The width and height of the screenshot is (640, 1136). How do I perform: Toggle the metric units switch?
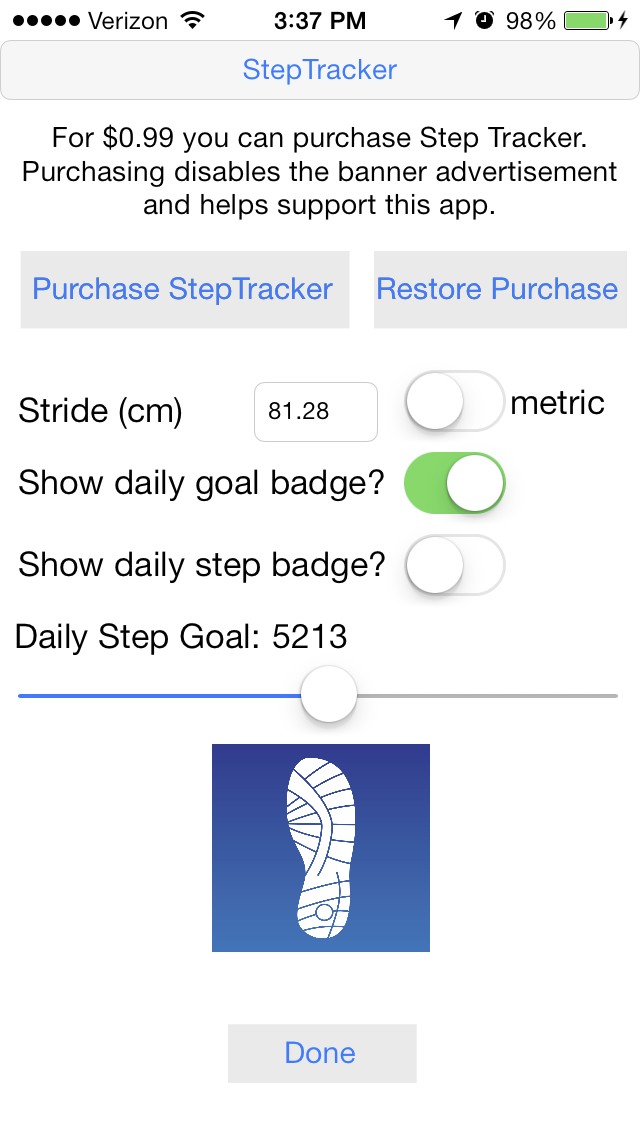pyautogui.click(x=454, y=401)
